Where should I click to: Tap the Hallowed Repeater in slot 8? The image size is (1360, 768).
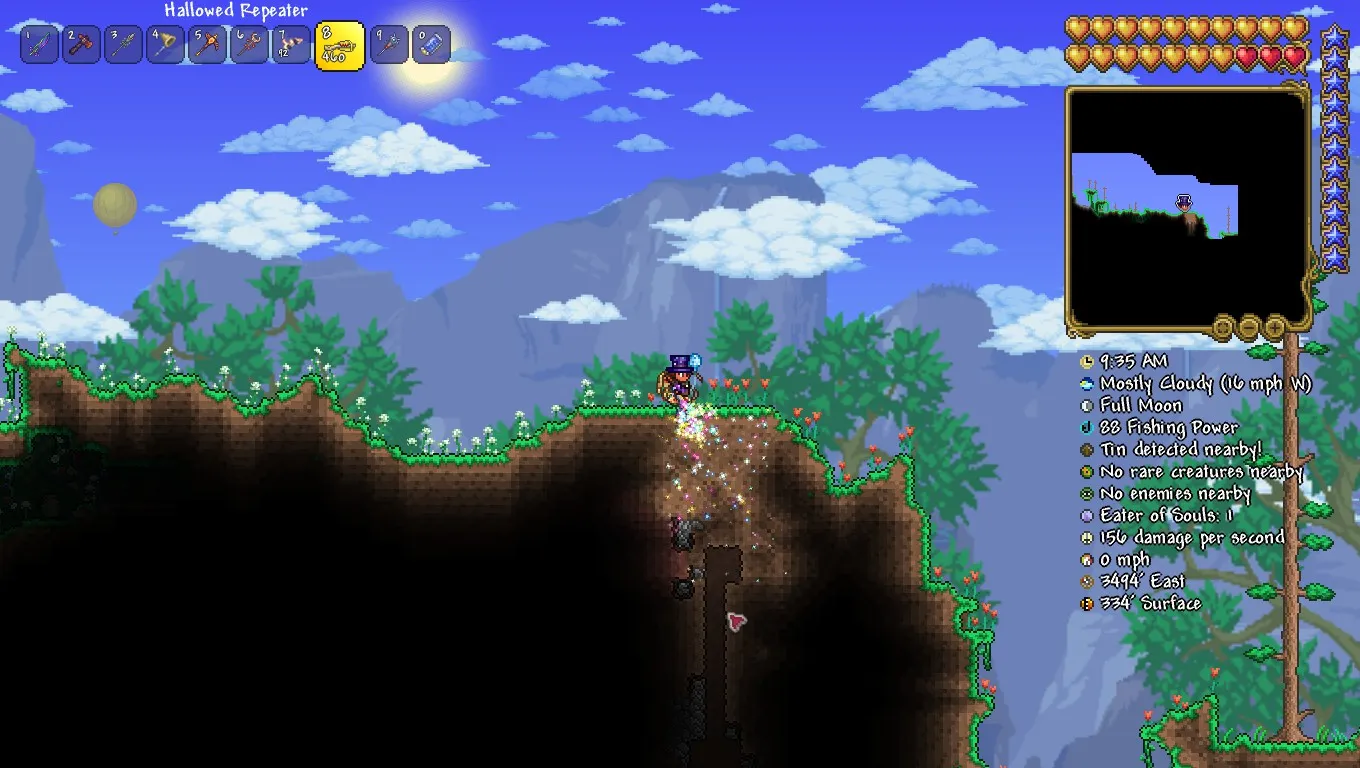pos(339,46)
